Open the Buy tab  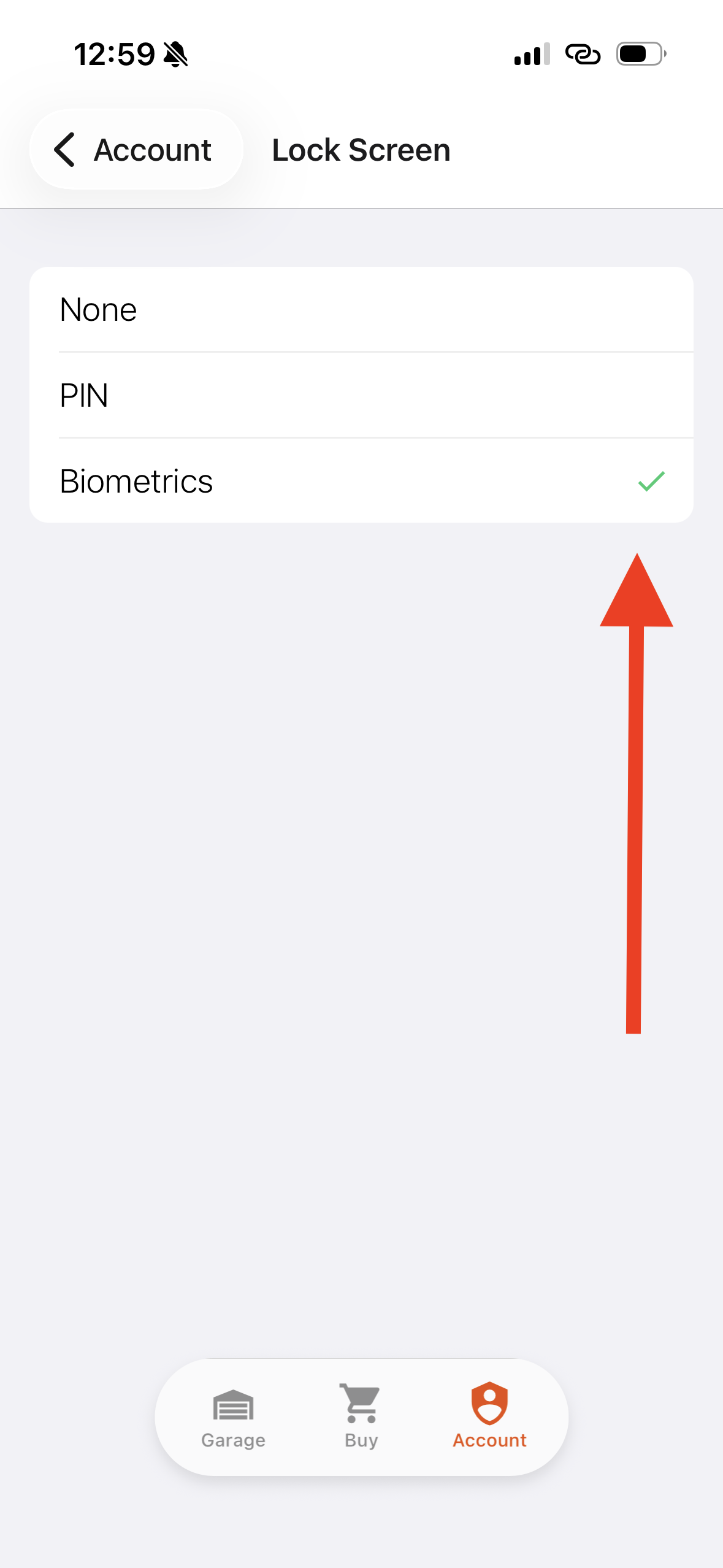[x=361, y=1416]
